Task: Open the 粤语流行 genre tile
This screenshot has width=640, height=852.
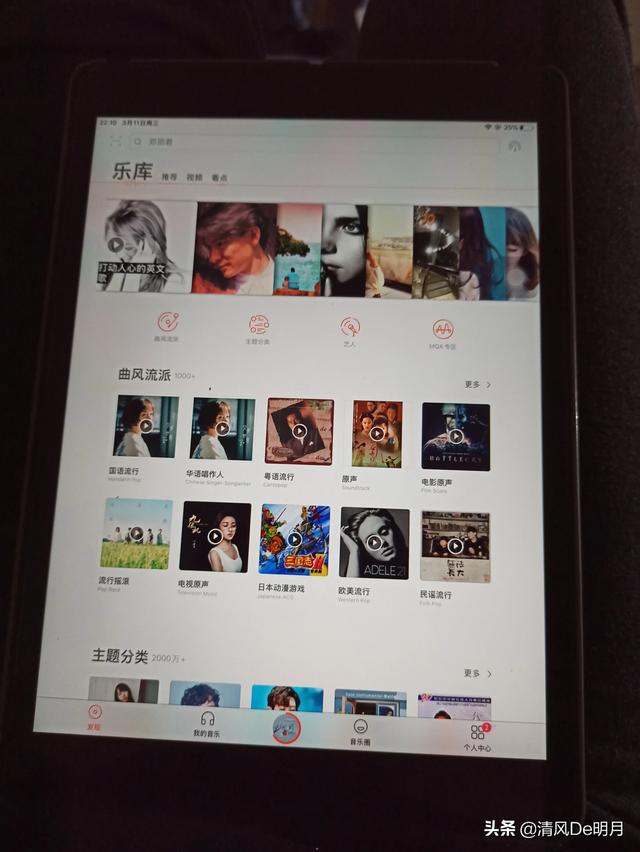Action: coord(299,432)
